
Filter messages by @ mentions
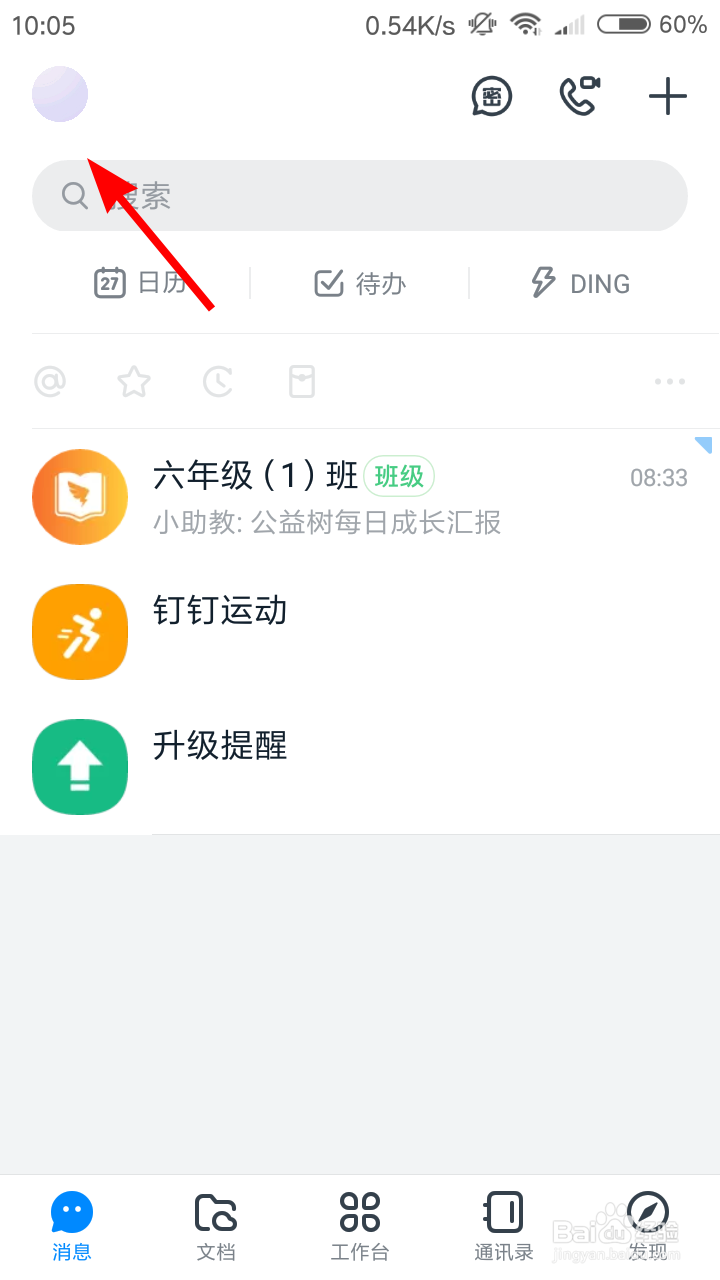pos(50,381)
